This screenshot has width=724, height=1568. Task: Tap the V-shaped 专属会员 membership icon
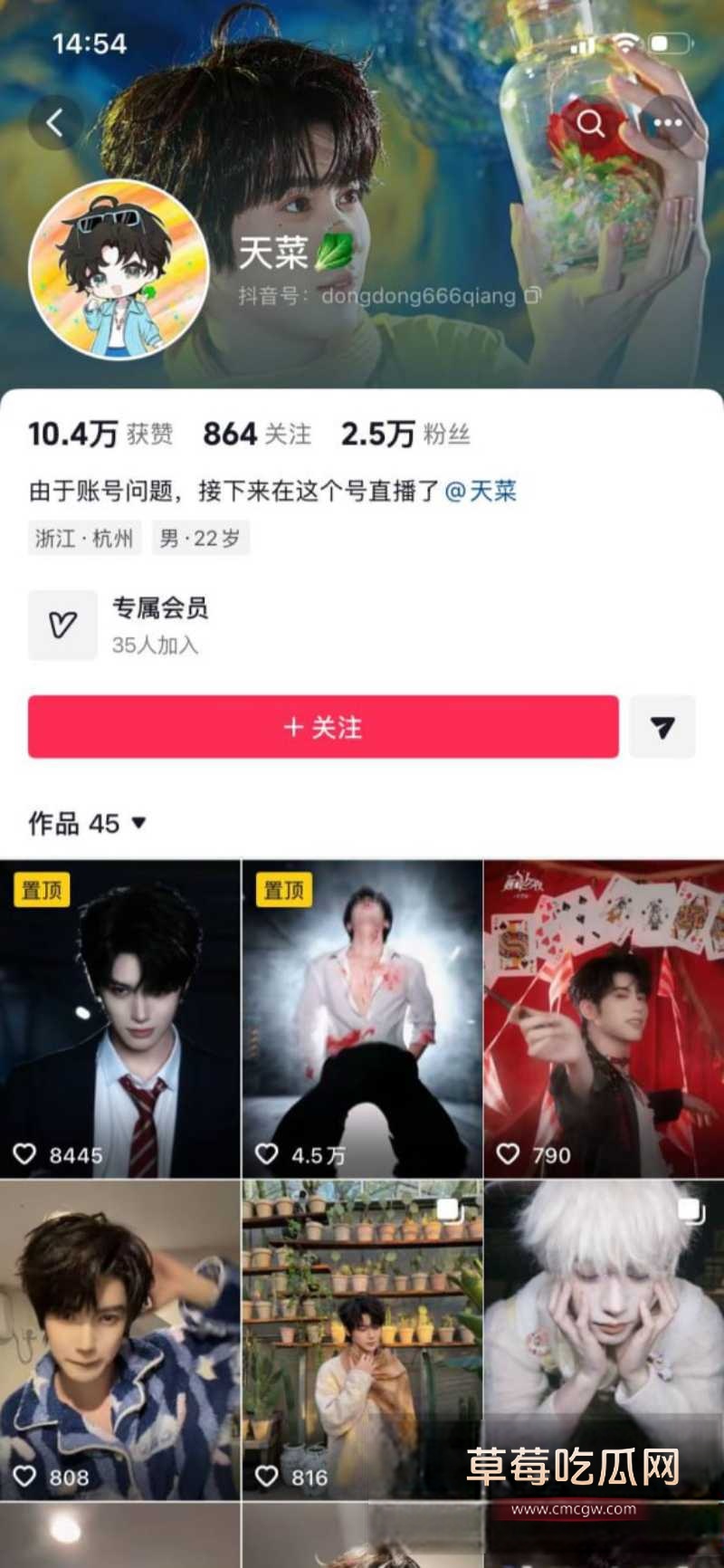62,625
